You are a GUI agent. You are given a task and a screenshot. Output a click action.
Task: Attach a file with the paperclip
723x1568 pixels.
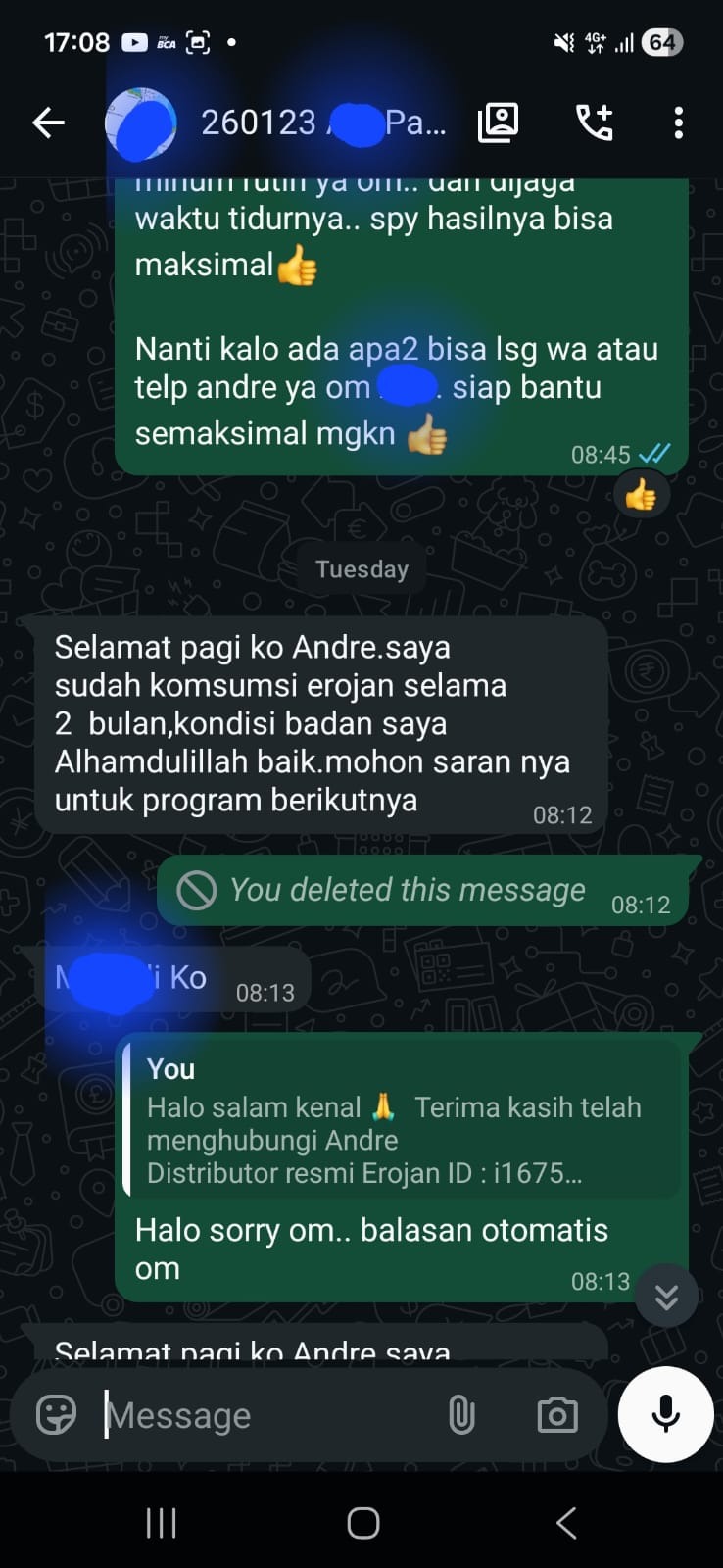(x=460, y=1415)
